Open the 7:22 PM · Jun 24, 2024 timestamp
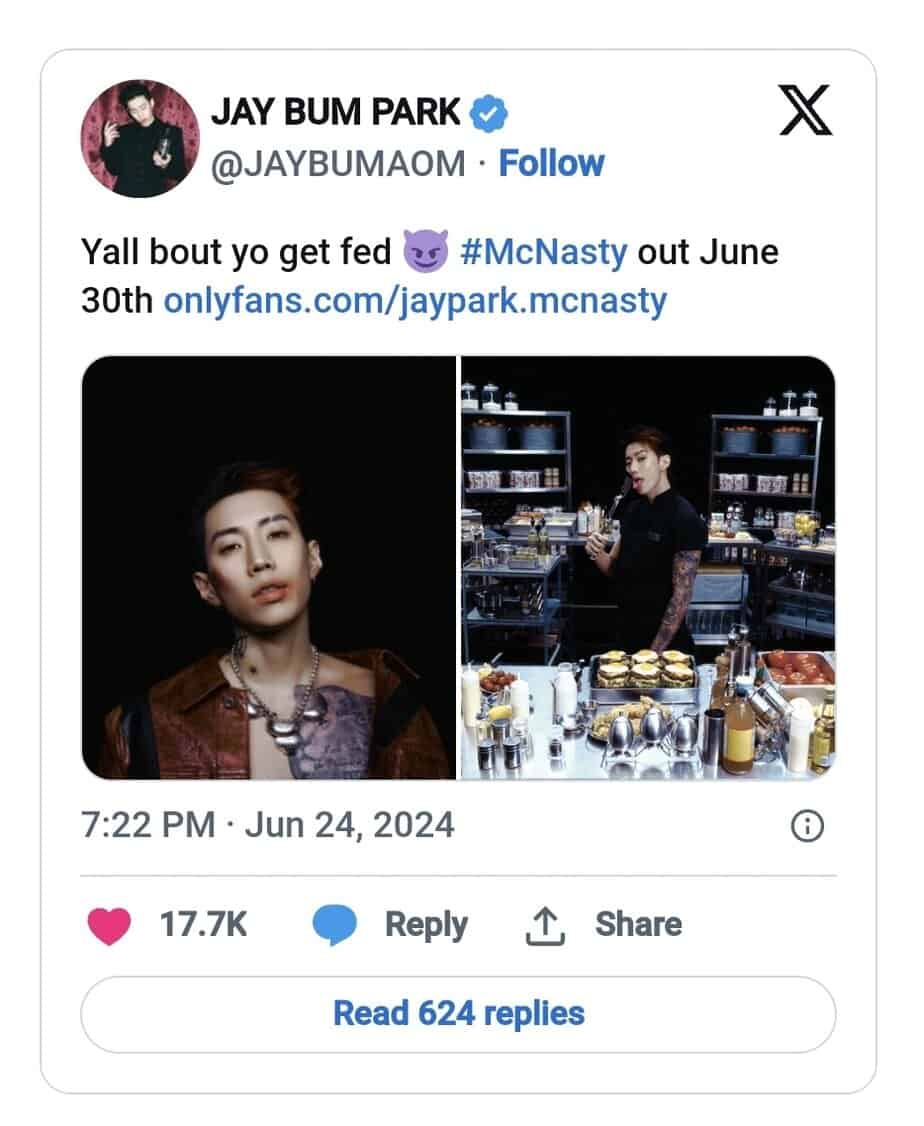924x1126 pixels. (267, 825)
